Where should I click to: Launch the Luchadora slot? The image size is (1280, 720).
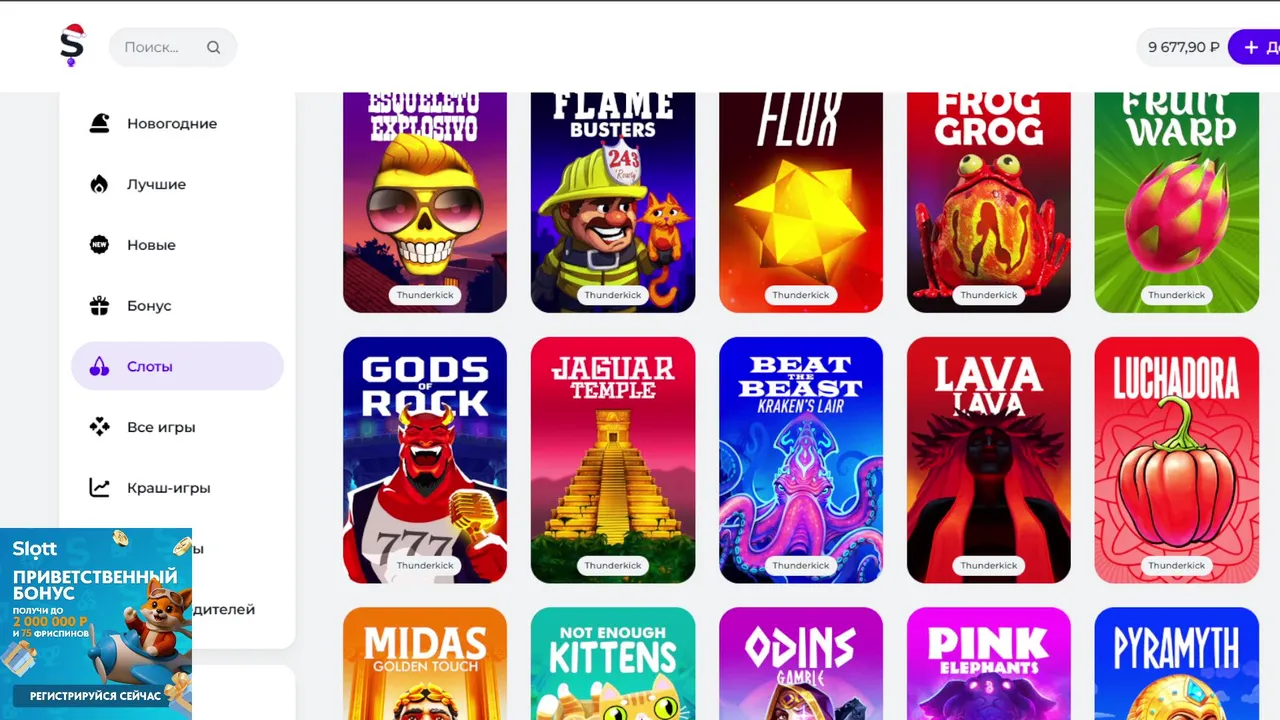(x=1177, y=460)
